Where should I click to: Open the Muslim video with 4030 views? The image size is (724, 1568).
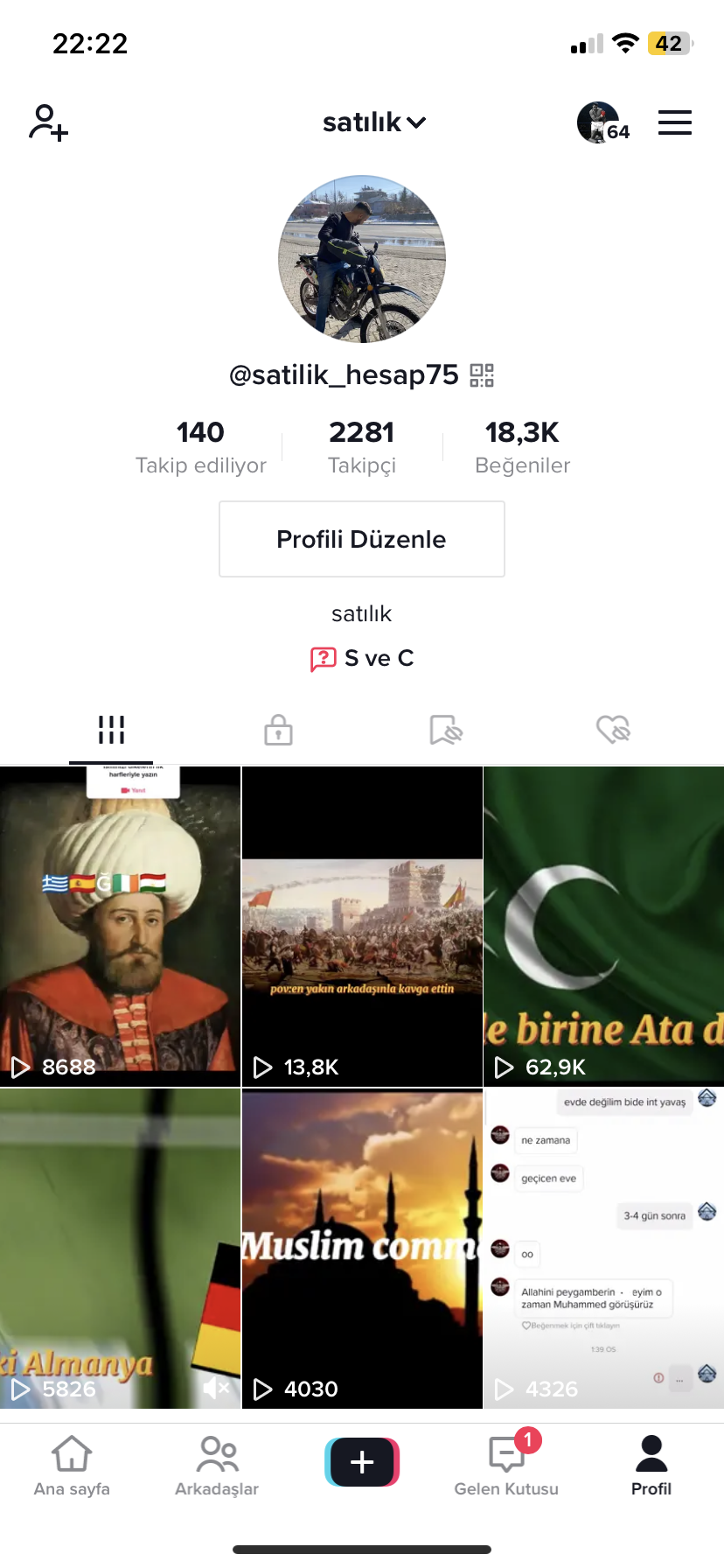[362, 1248]
